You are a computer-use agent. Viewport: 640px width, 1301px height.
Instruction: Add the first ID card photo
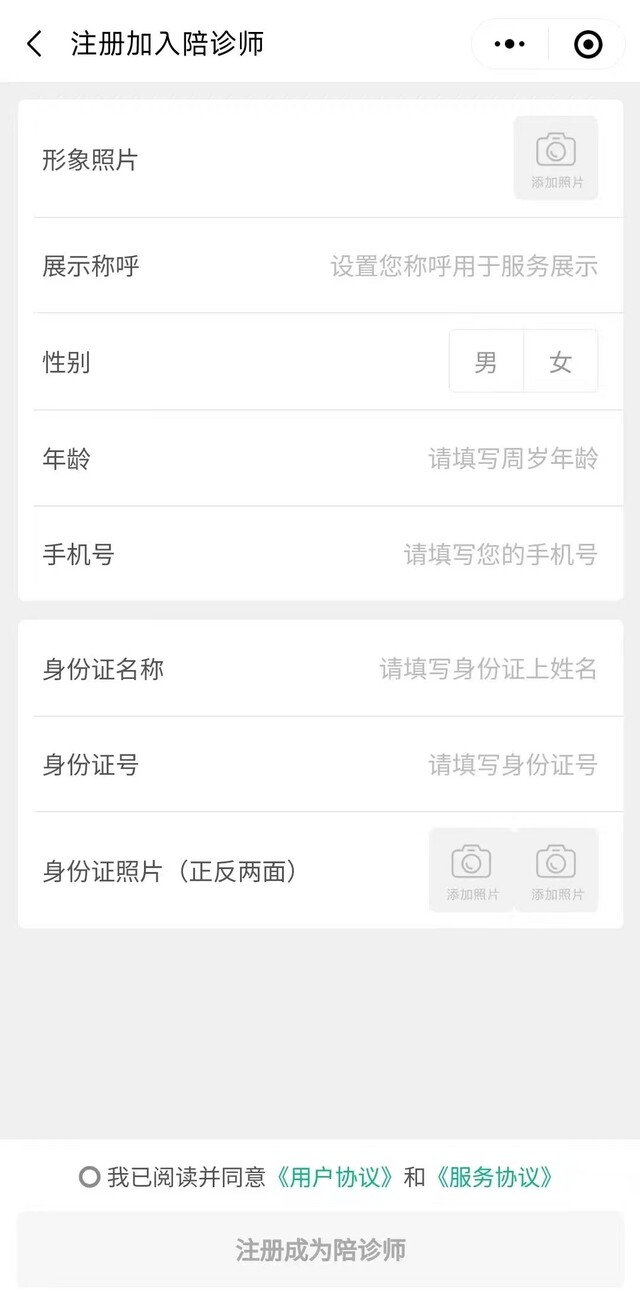click(471, 870)
